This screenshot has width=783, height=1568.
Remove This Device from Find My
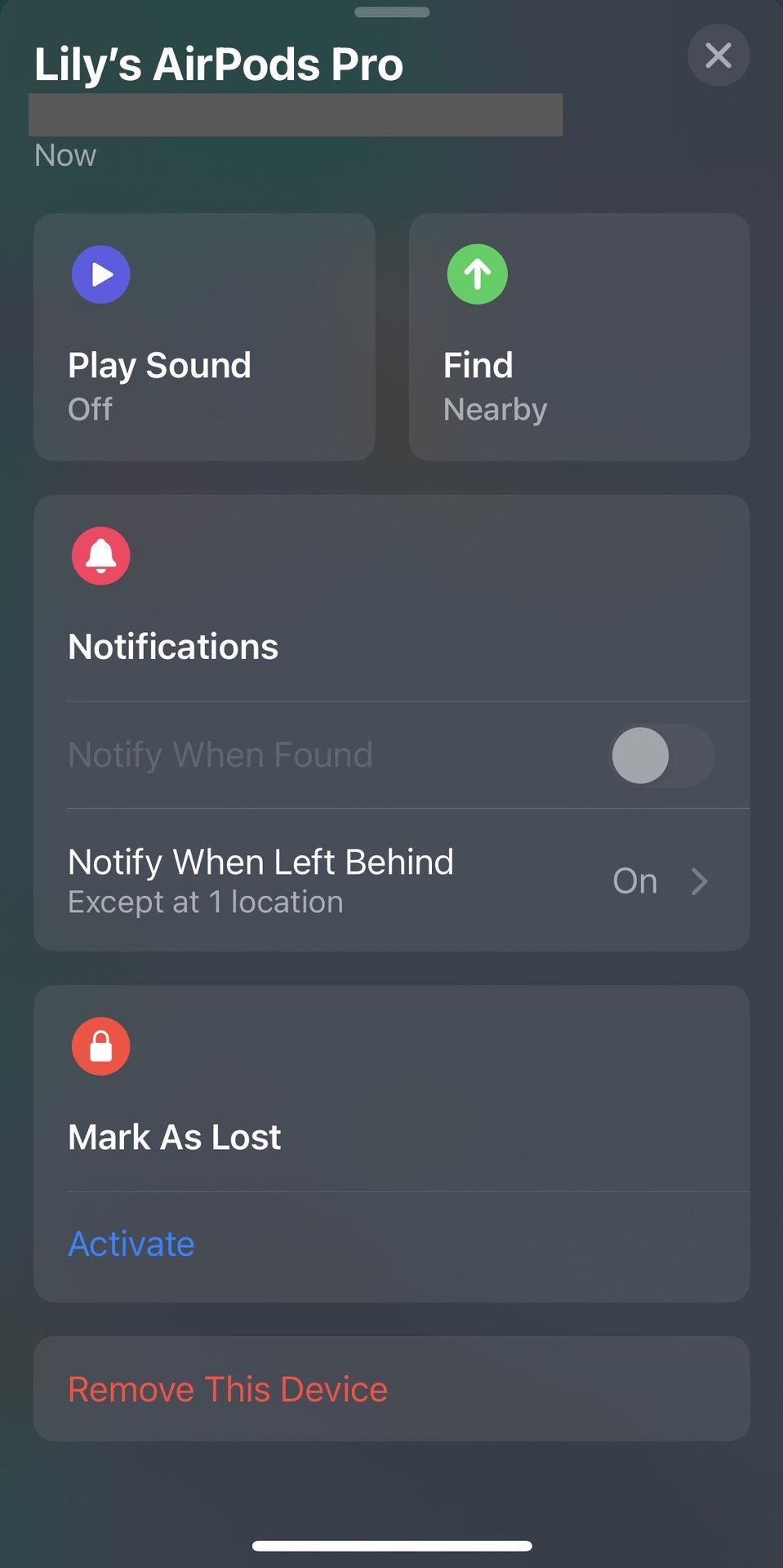(x=228, y=1389)
